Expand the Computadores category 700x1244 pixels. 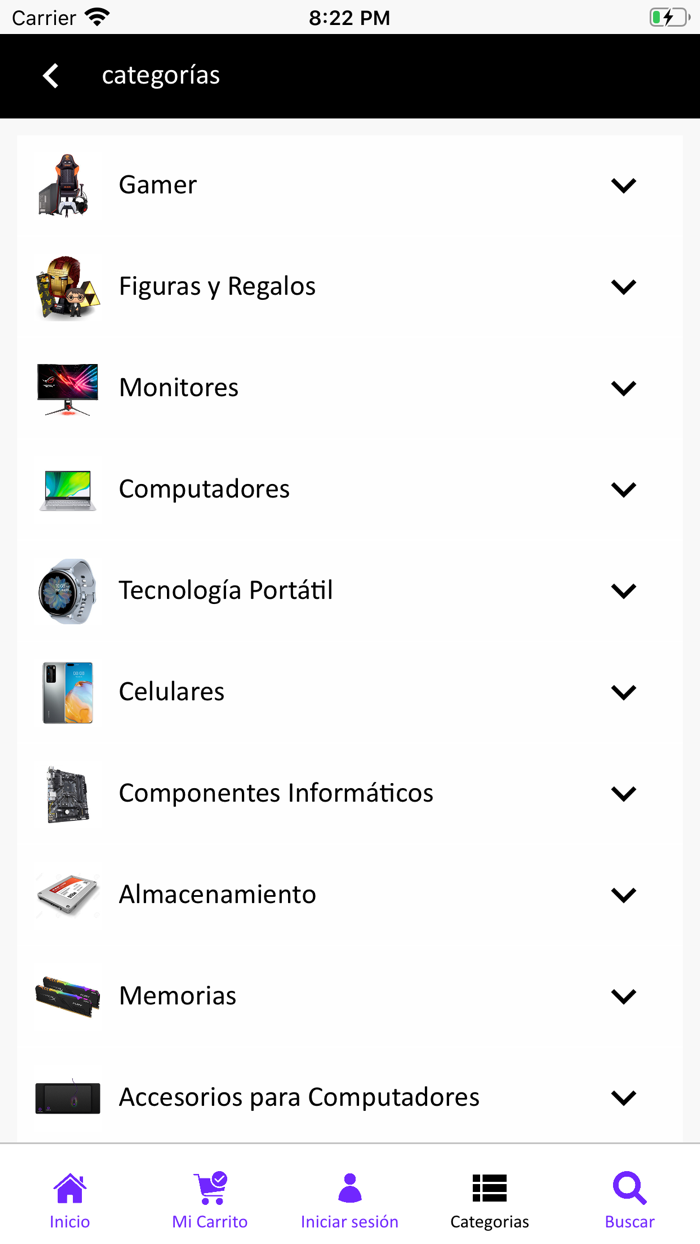pos(623,490)
